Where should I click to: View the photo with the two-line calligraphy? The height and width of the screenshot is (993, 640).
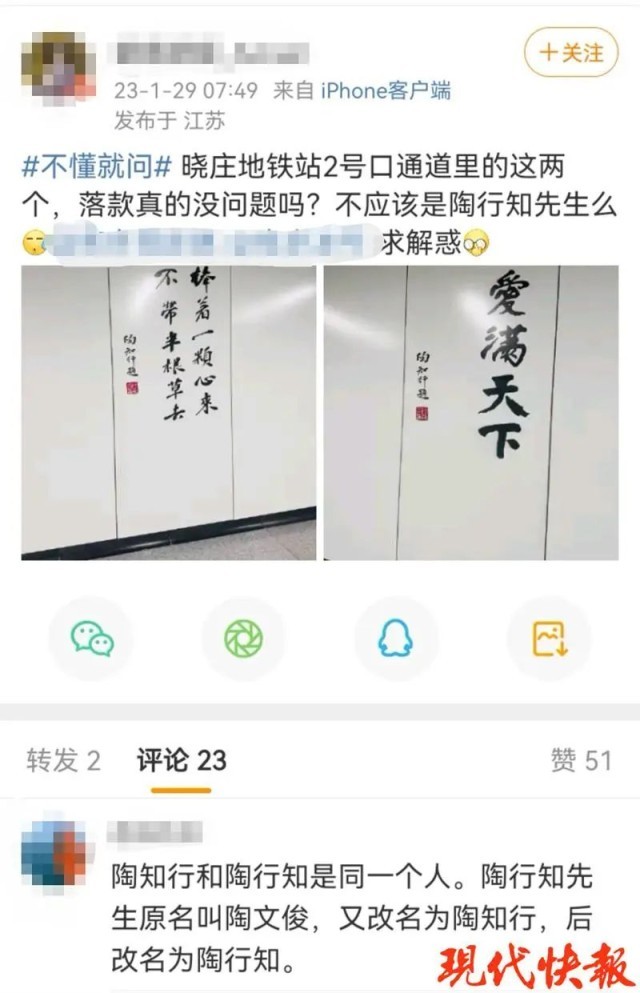[x=169, y=412]
